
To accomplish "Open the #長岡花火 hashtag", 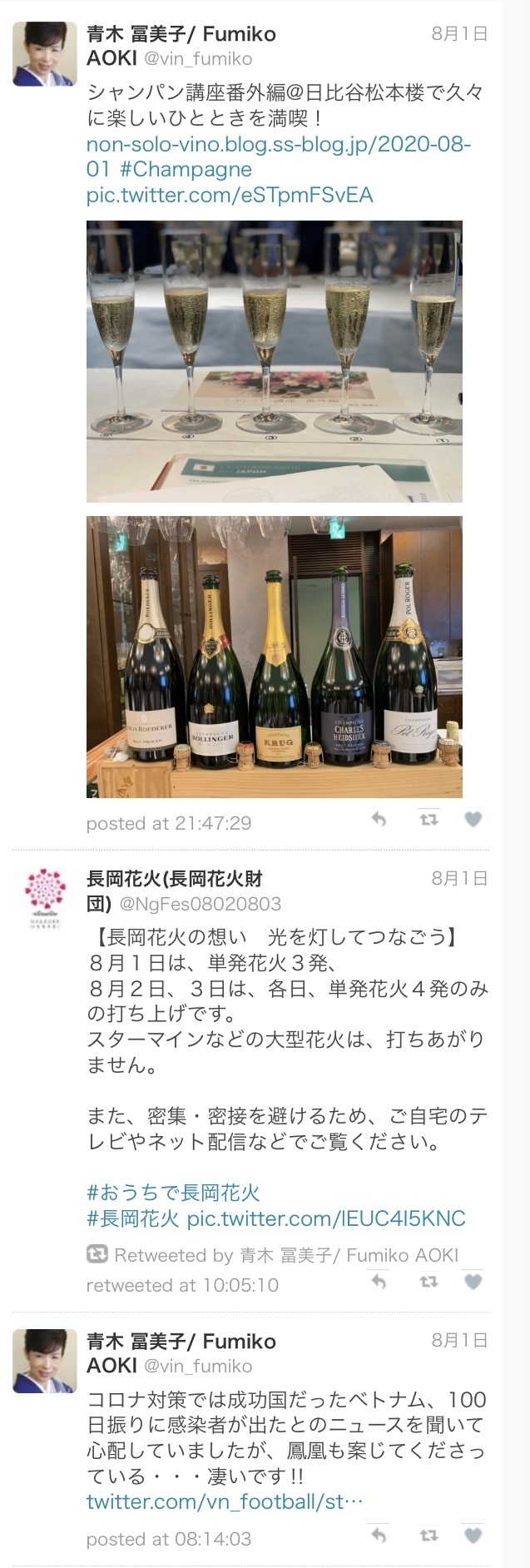I will click(133, 1219).
